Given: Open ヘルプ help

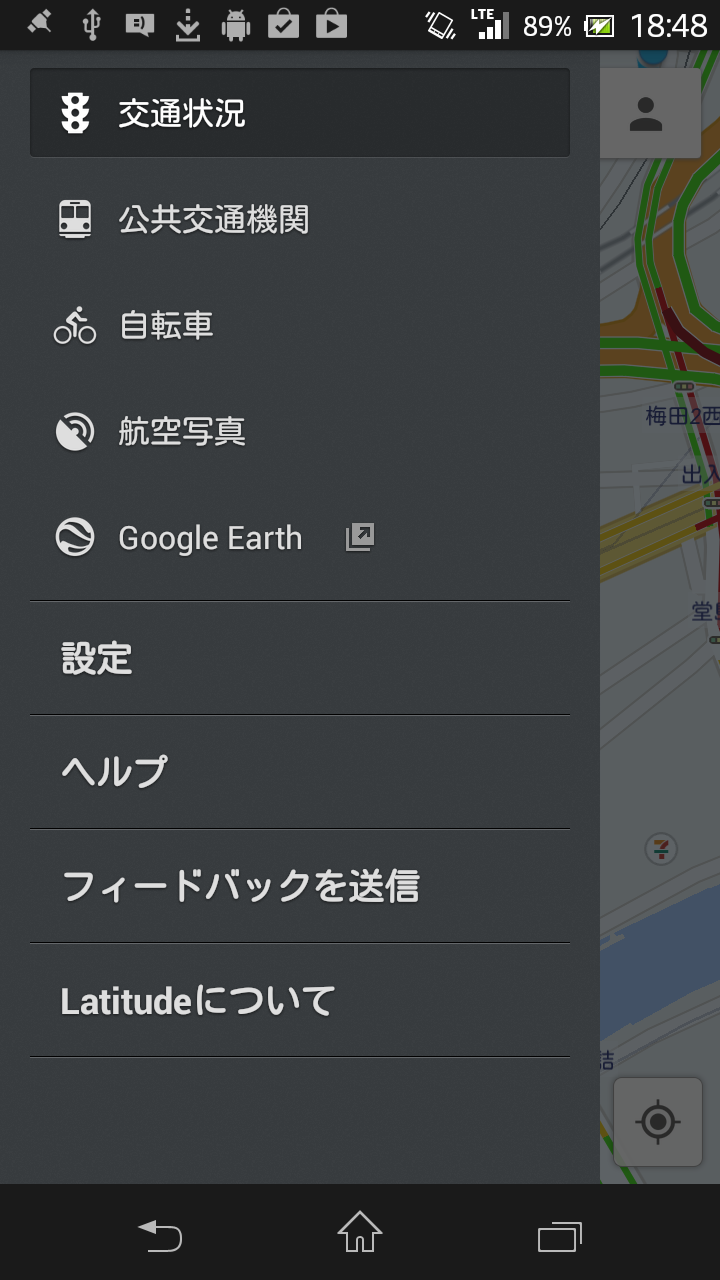Looking at the screenshot, I should [300, 772].
